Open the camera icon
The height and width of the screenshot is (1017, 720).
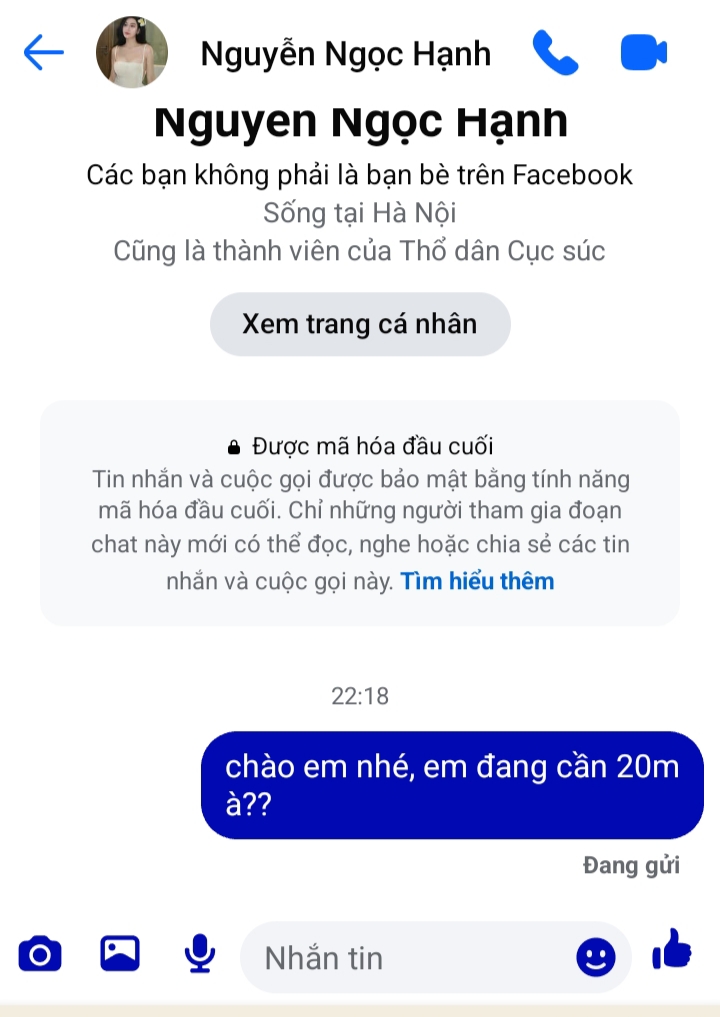point(40,954)
